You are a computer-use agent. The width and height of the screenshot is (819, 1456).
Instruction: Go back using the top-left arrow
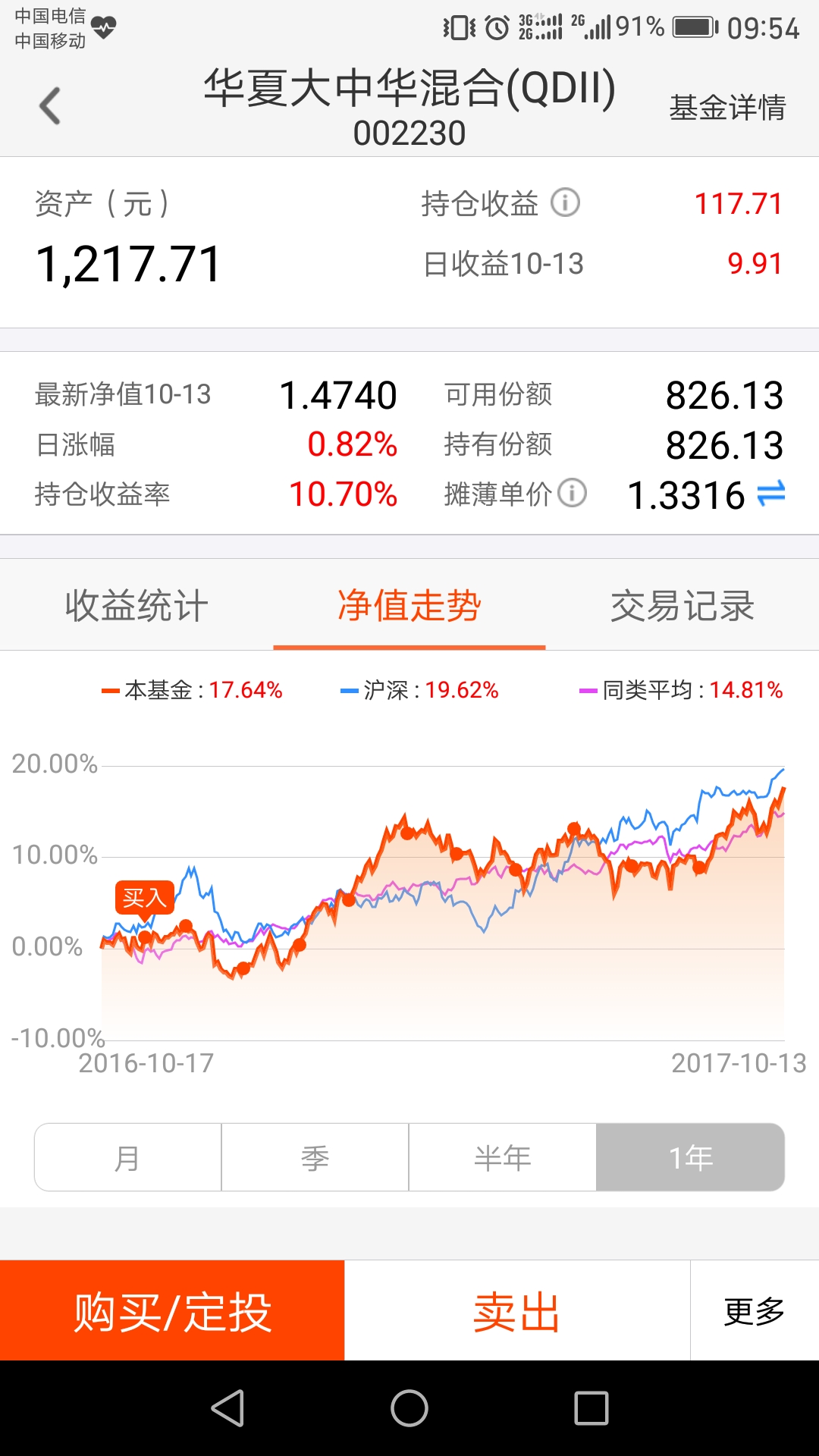[50, 106]
